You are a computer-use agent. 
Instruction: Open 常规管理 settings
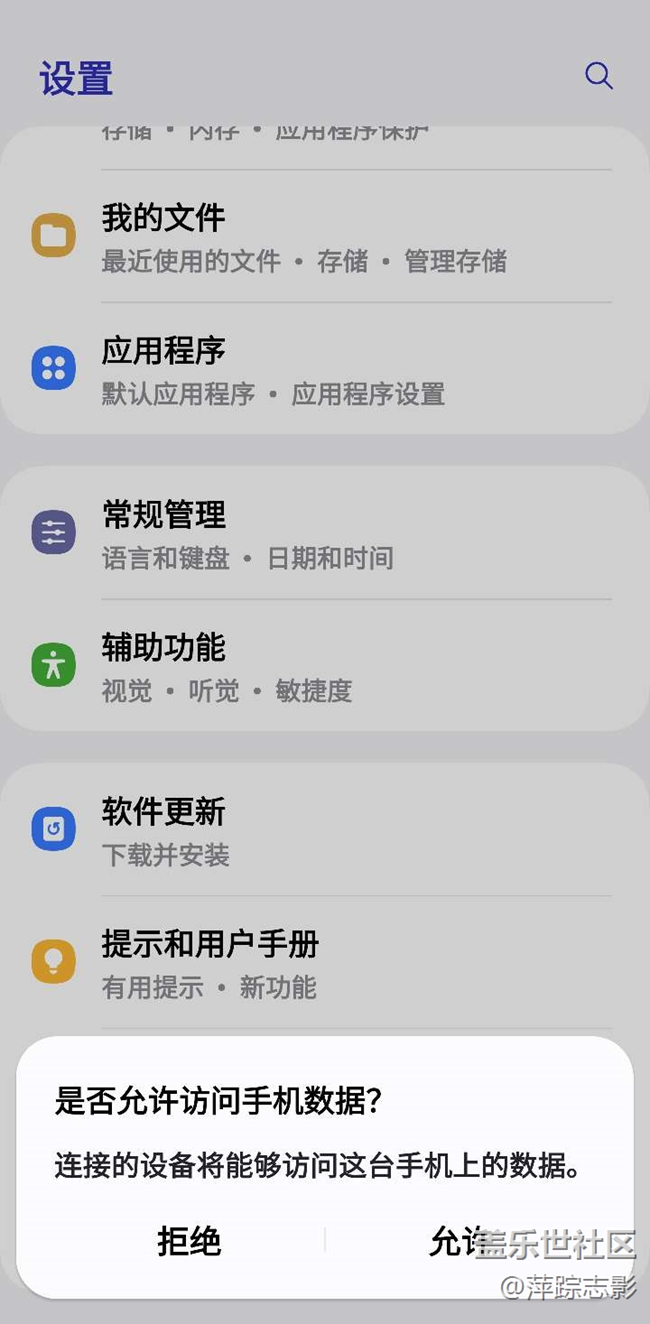click(325, 534)
